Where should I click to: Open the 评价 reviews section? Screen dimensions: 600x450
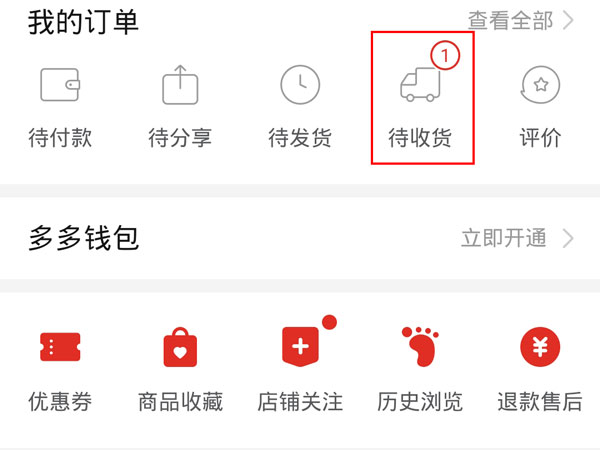(x=540, y=105)
